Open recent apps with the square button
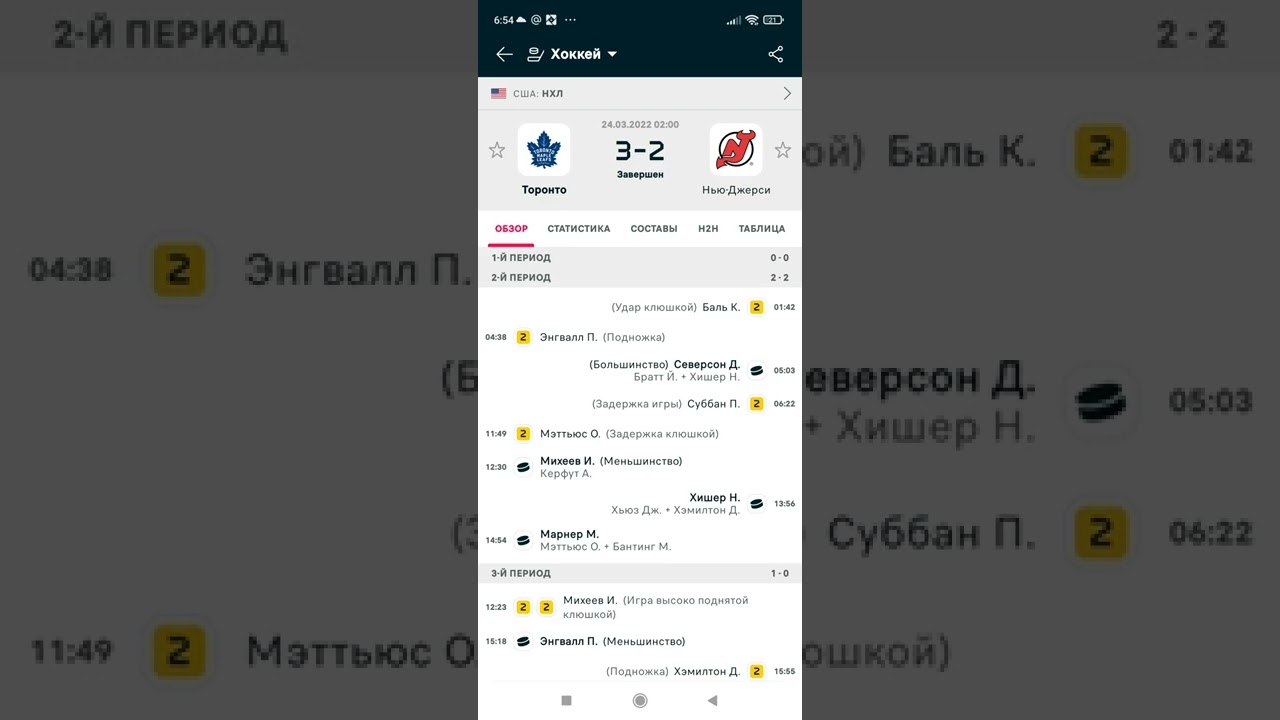1280x720 pixels. point(566,701)
